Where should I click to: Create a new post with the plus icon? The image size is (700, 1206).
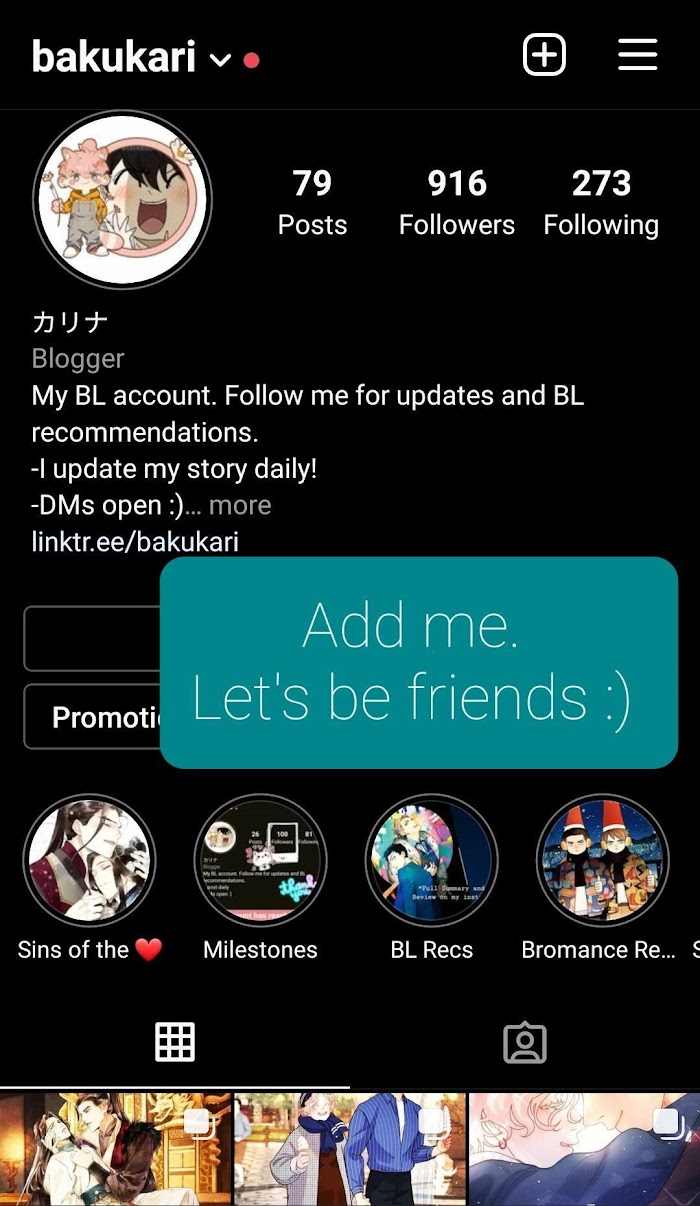[x=544, y=55]
